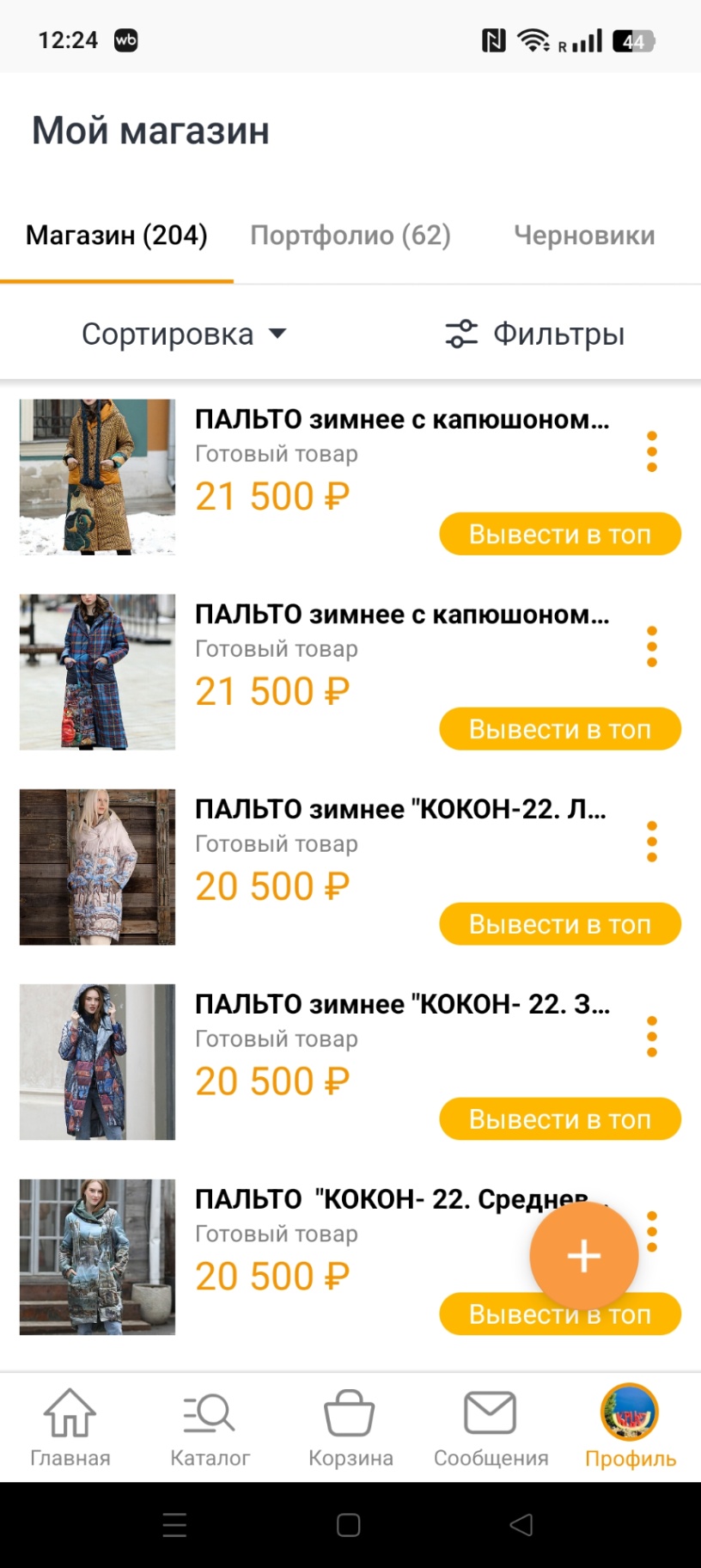Add a new product with plus button
Screen dimensions: 701x1568
[583, 1256]
